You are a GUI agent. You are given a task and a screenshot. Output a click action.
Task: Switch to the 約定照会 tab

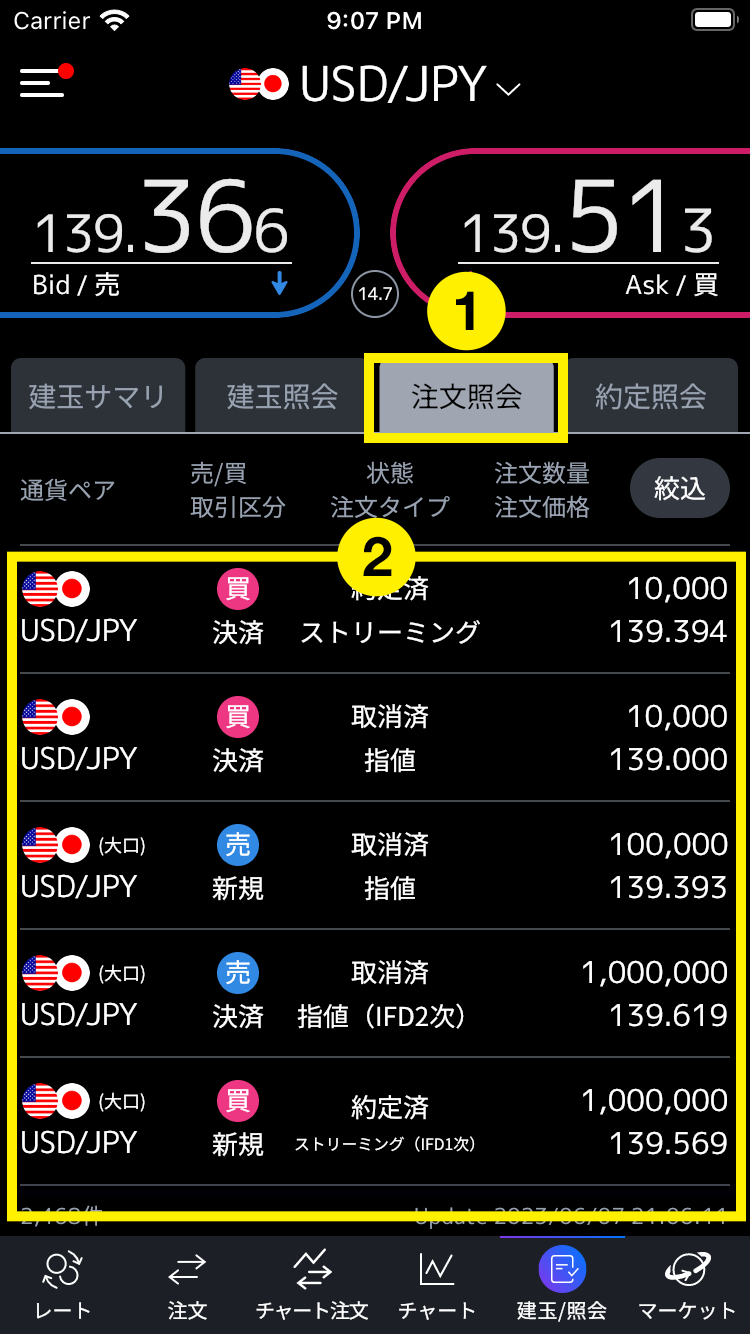pyautogui.click(x=651, y=396)
